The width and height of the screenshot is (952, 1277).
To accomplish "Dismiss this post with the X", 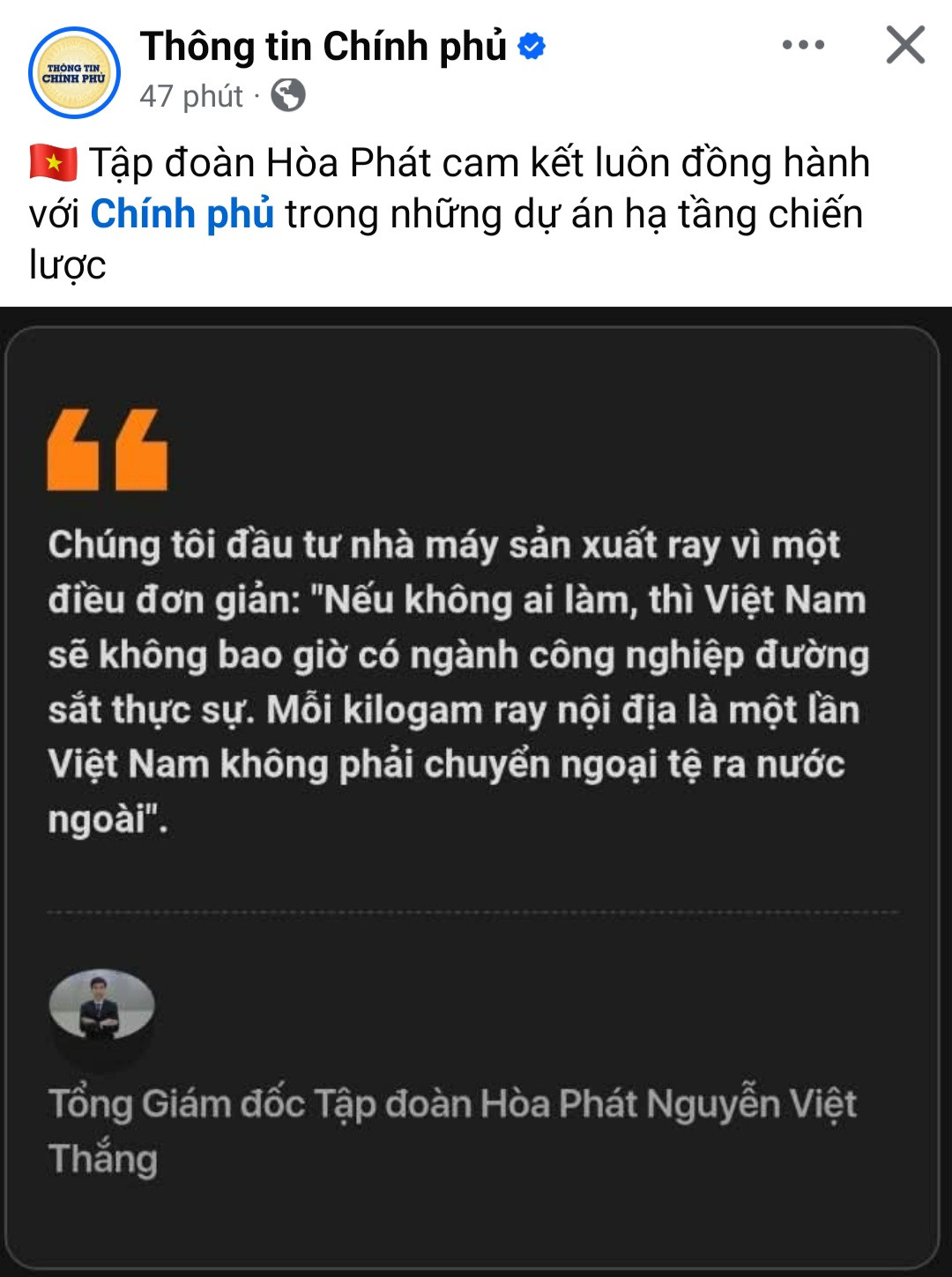I will [x=905, y=45].
